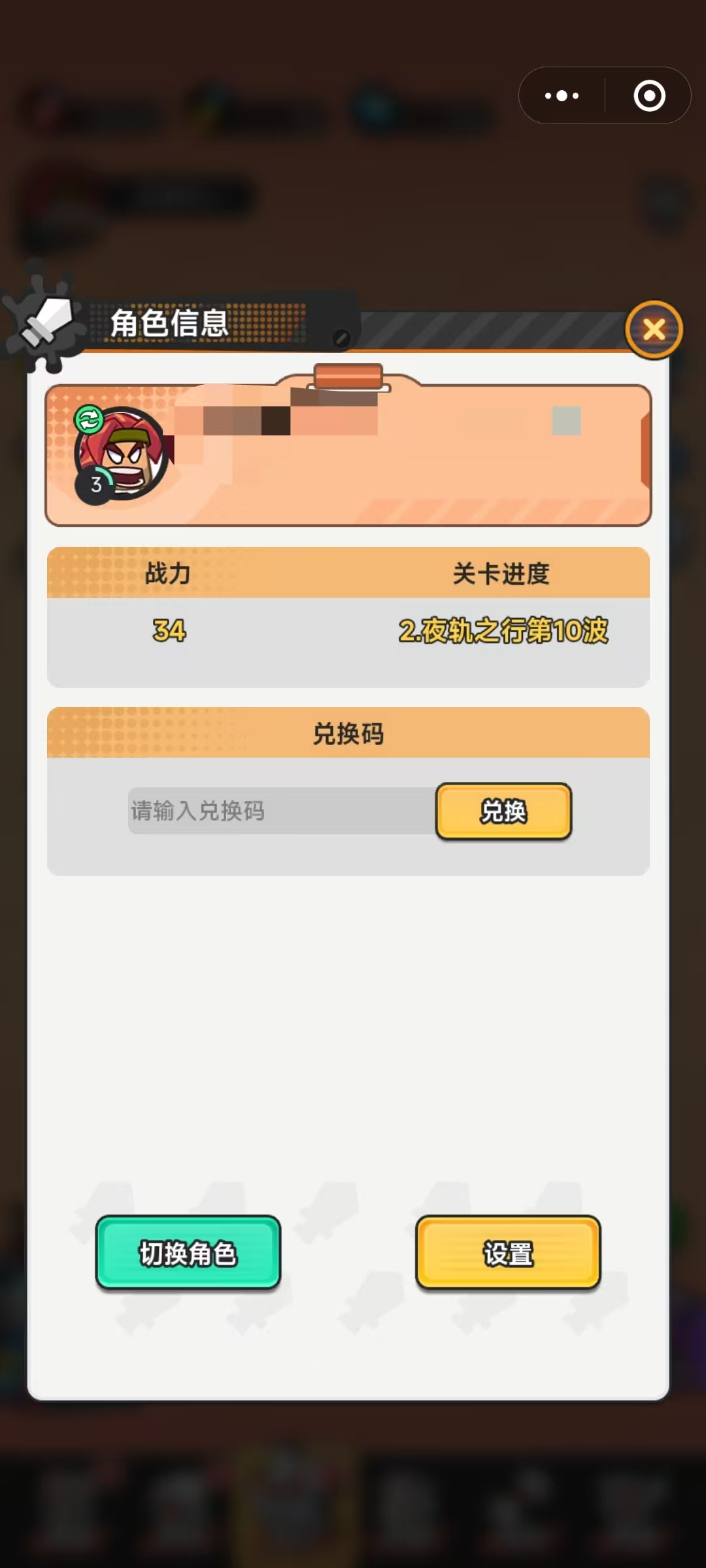Tap 切换角色 to switch character
Screen dimensions: 706x1568
click(188, 1252)
